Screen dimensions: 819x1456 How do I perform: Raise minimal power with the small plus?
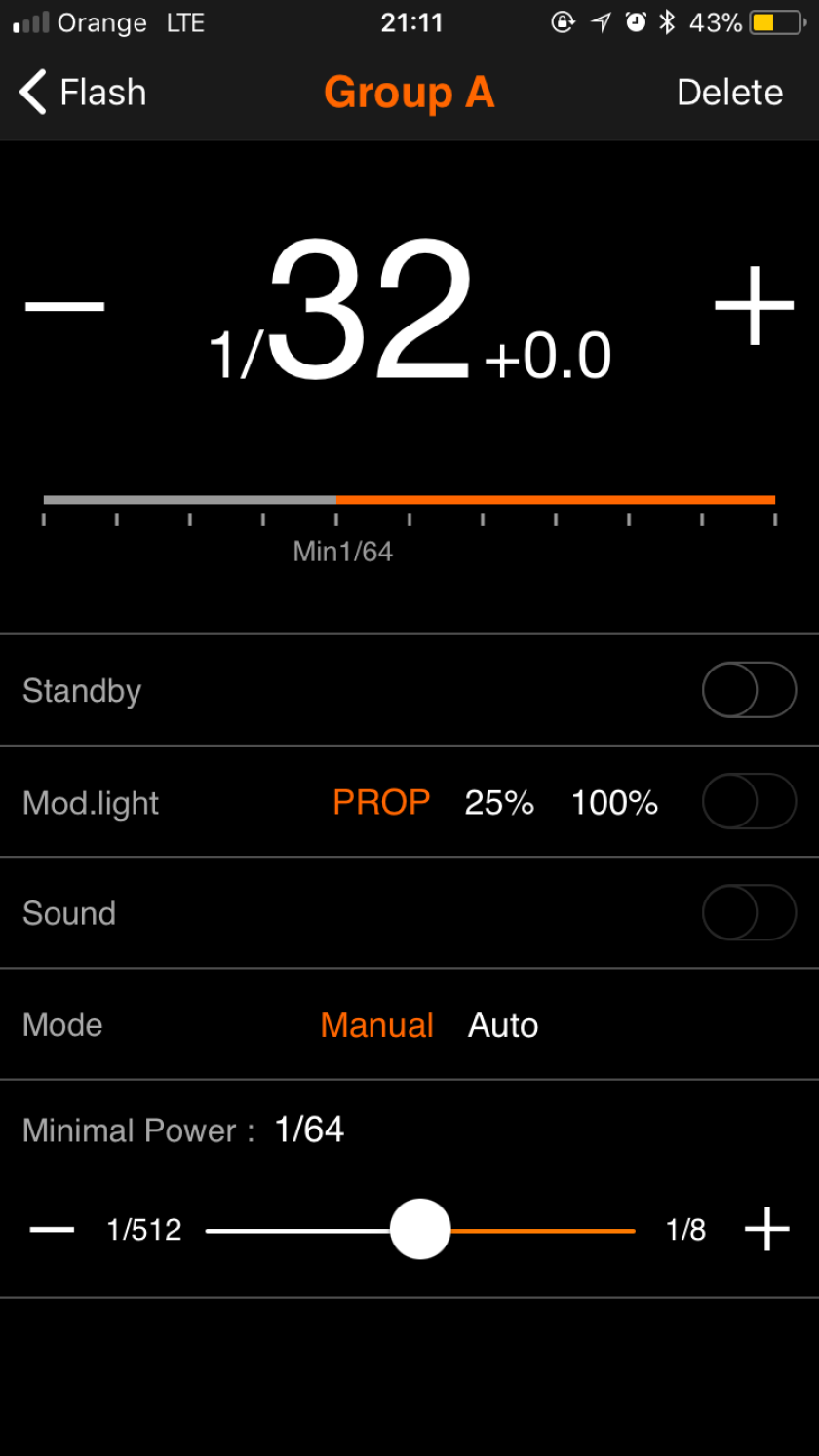(767, 1229)
